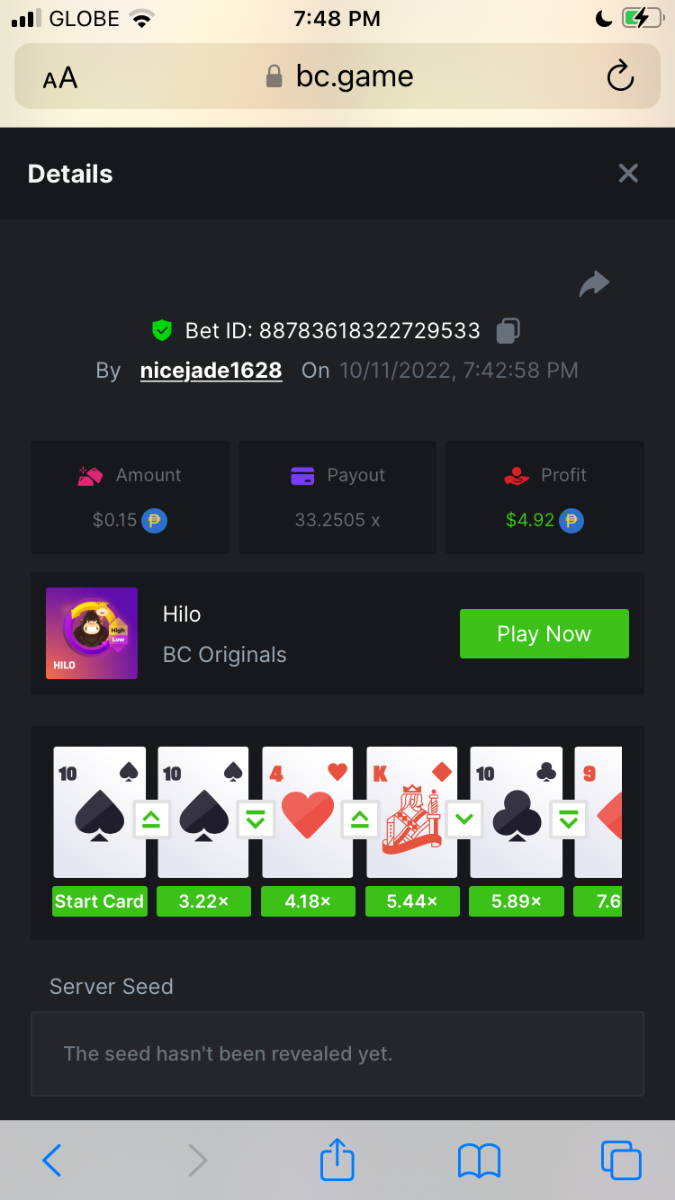Open the reader text size menu
The height and width of the screenshot is (1200, 675).
click(x=60, y=78)
